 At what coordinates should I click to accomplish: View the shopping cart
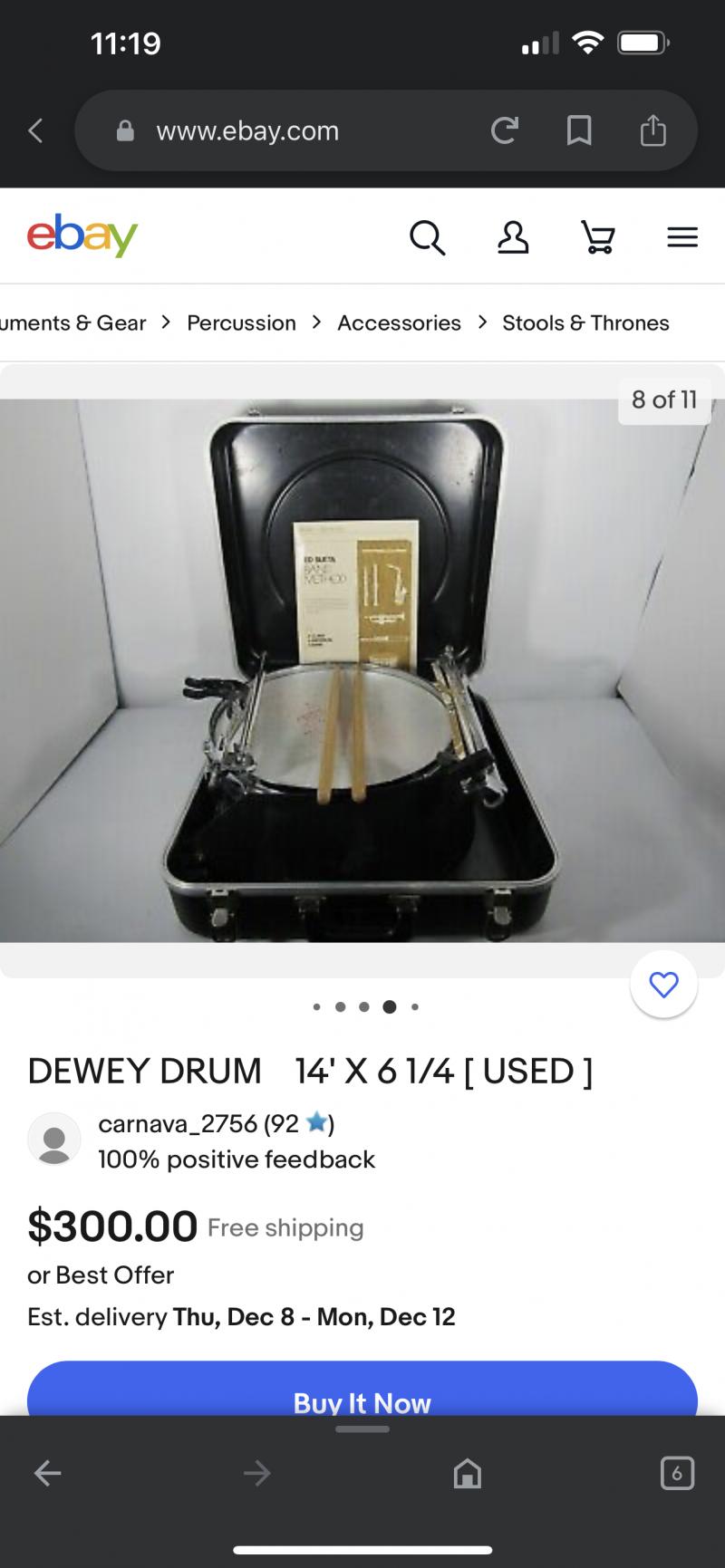598,237
